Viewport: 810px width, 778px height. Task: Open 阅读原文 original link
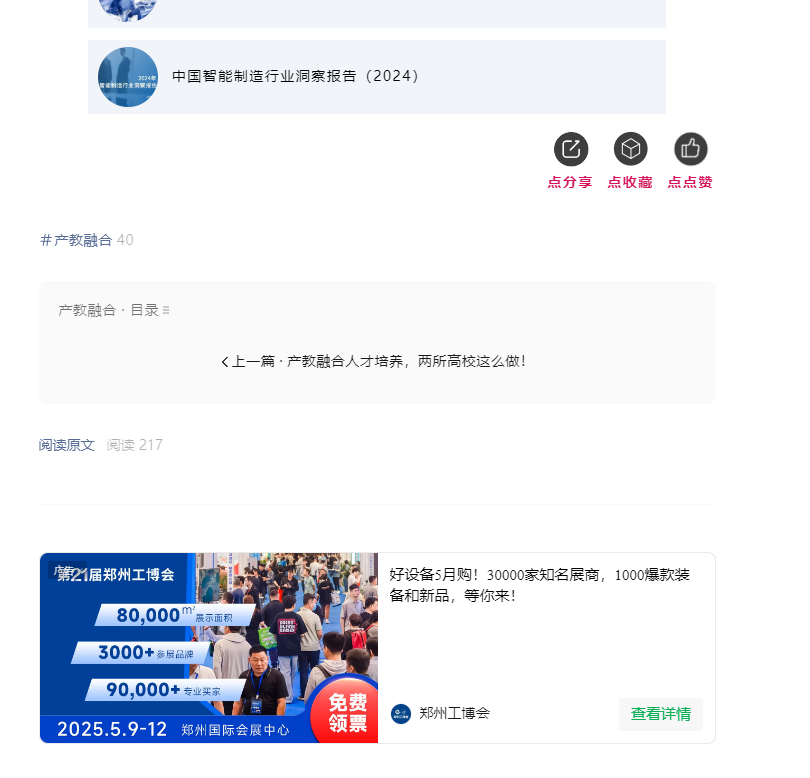[67, 445]
